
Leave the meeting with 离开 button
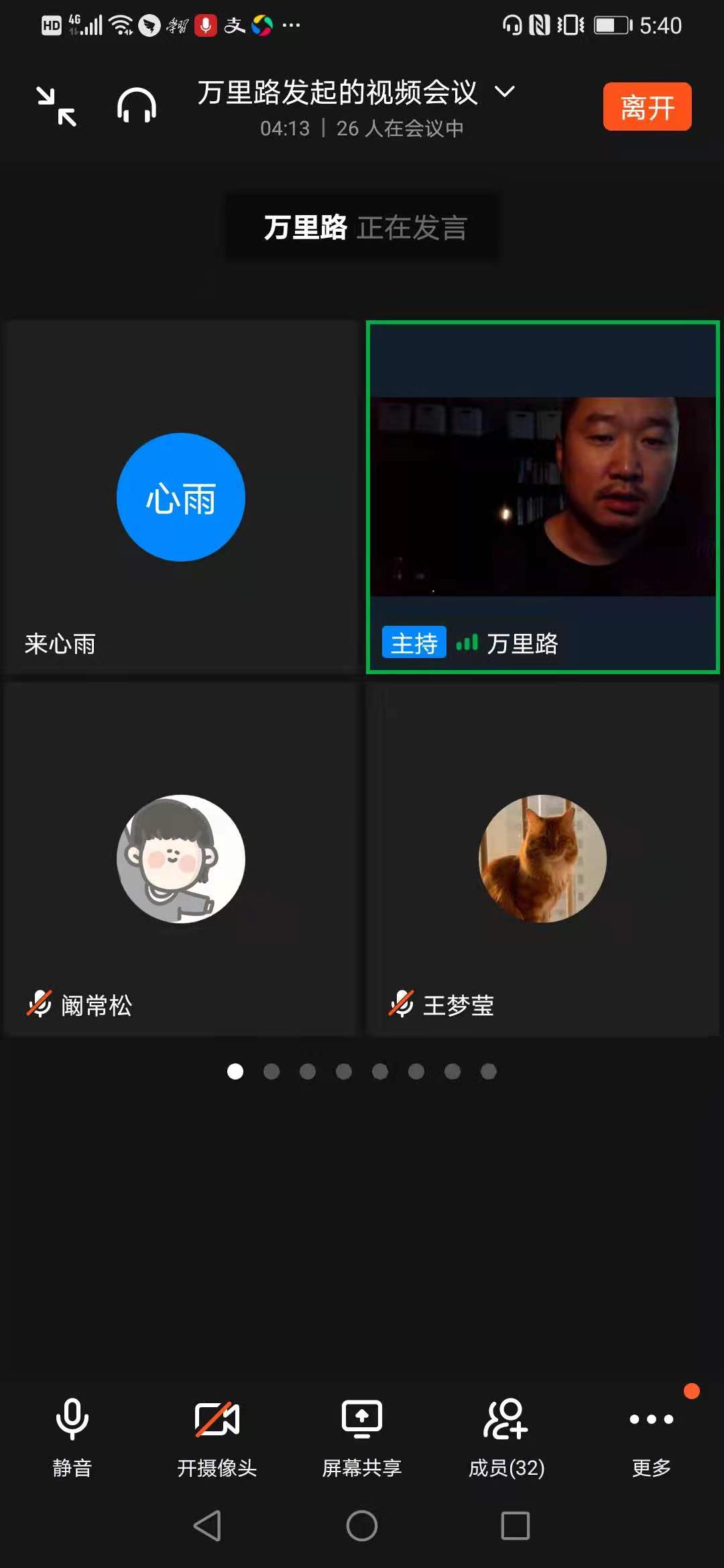click(x=647, y=107)
